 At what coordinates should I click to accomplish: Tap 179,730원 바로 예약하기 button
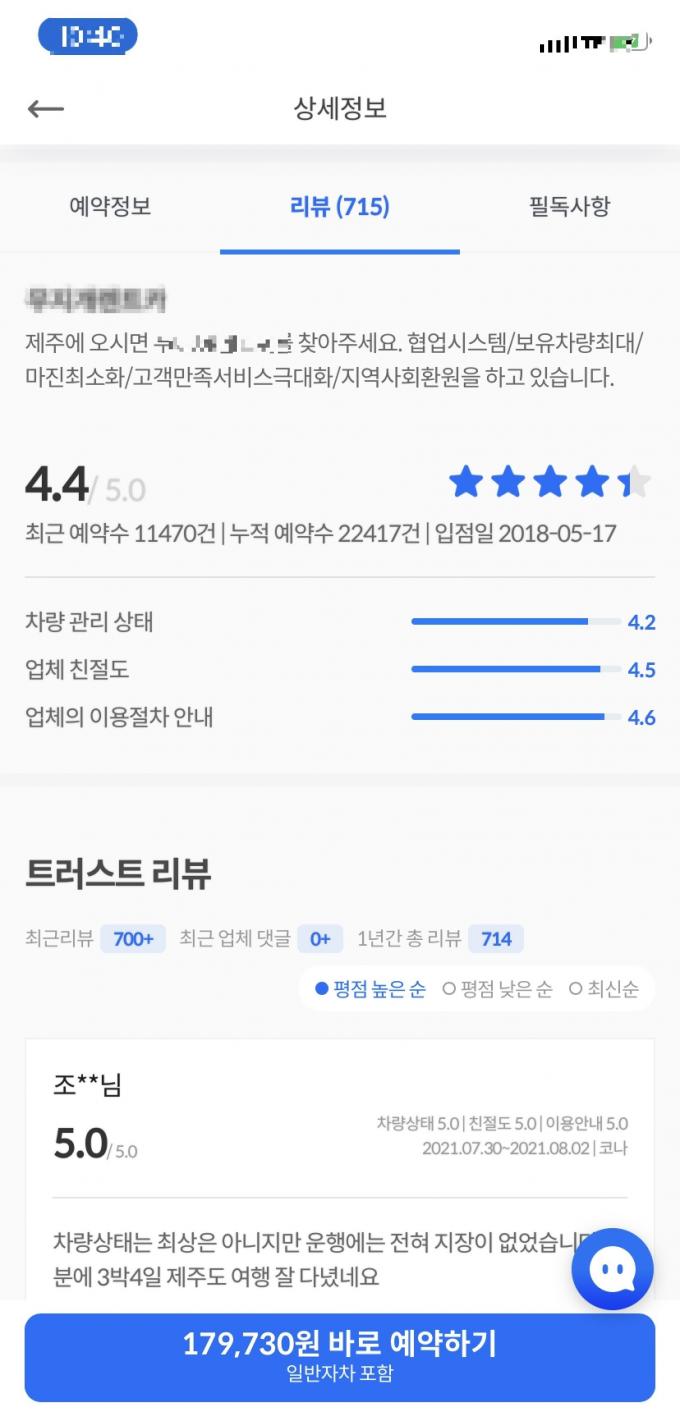(339, 1356)
